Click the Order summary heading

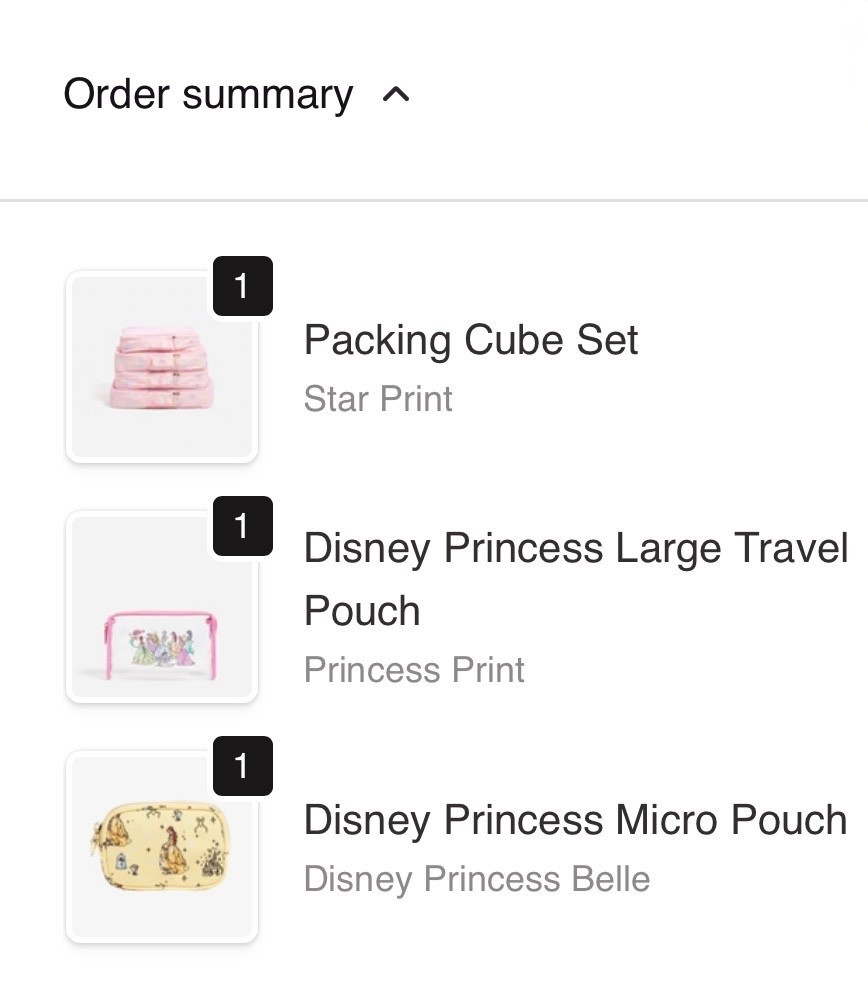point(207,94)
